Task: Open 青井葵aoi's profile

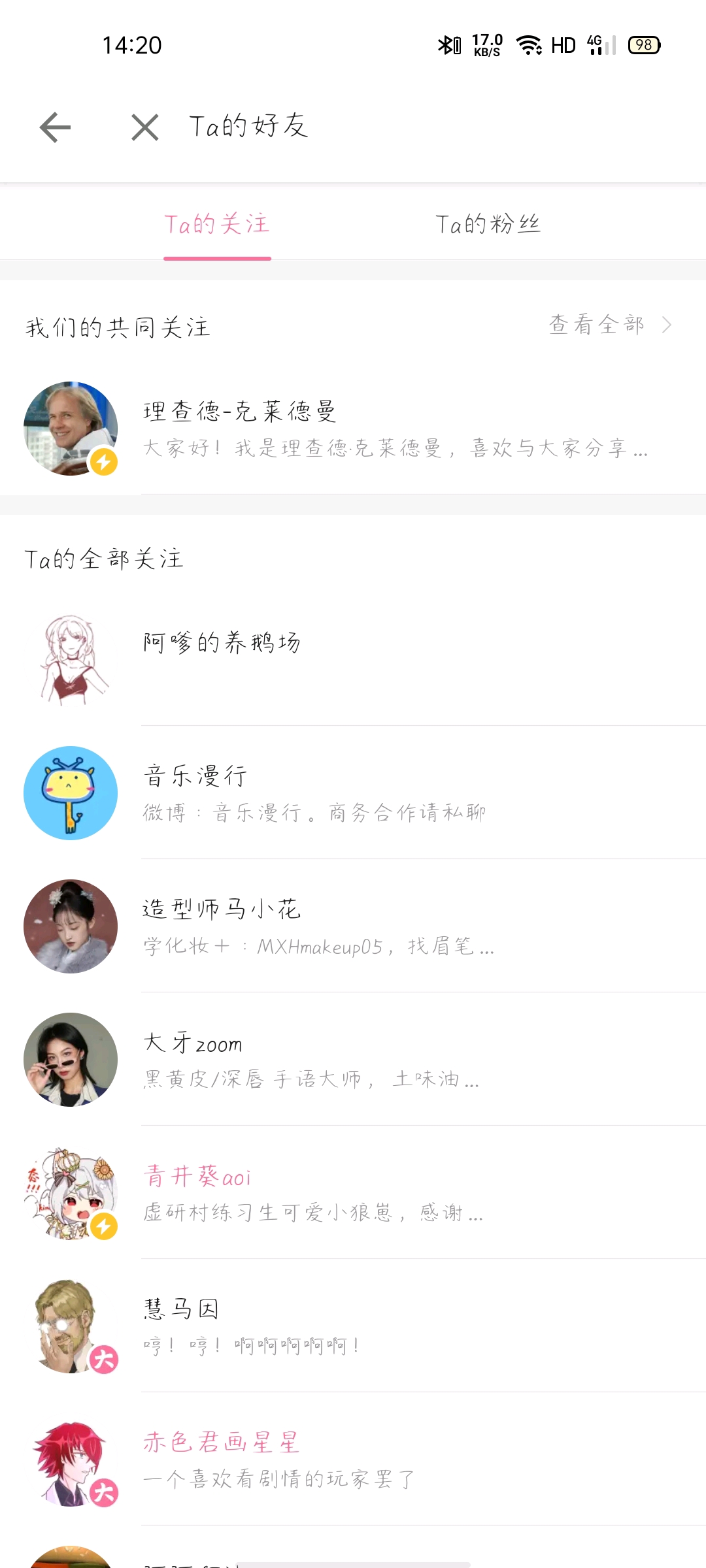Action: 353,1193
